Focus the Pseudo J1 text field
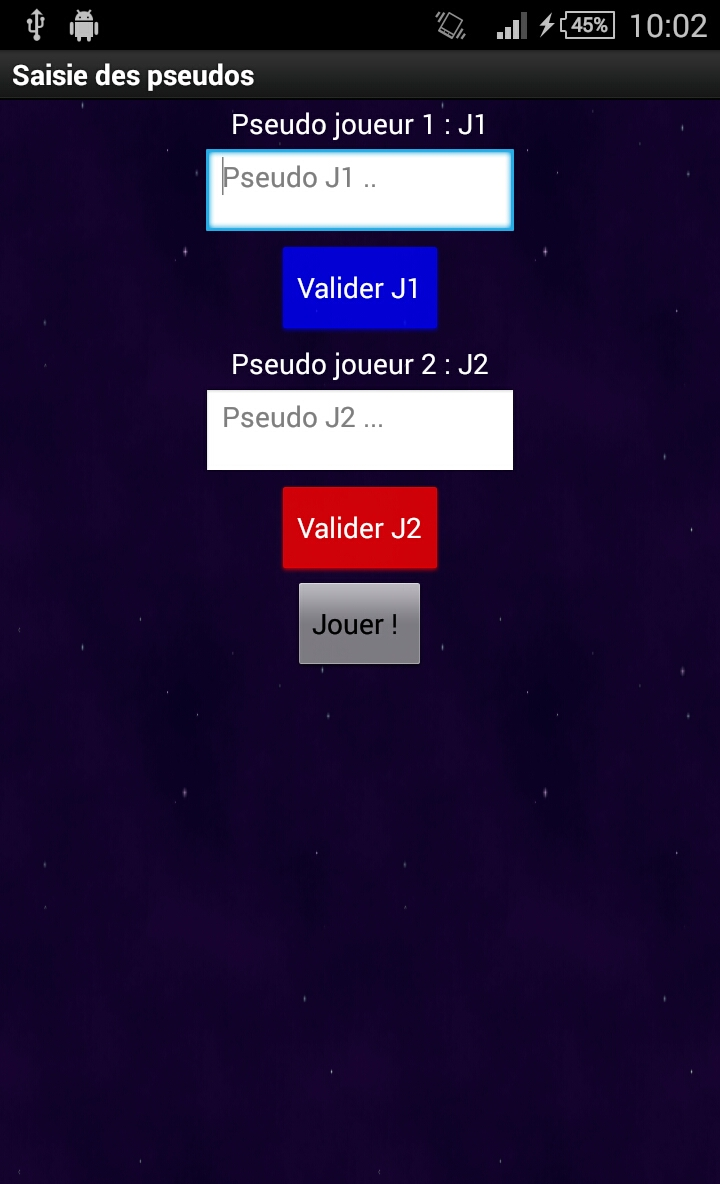This screenshot has width=720, height=1184. point(359,190)
